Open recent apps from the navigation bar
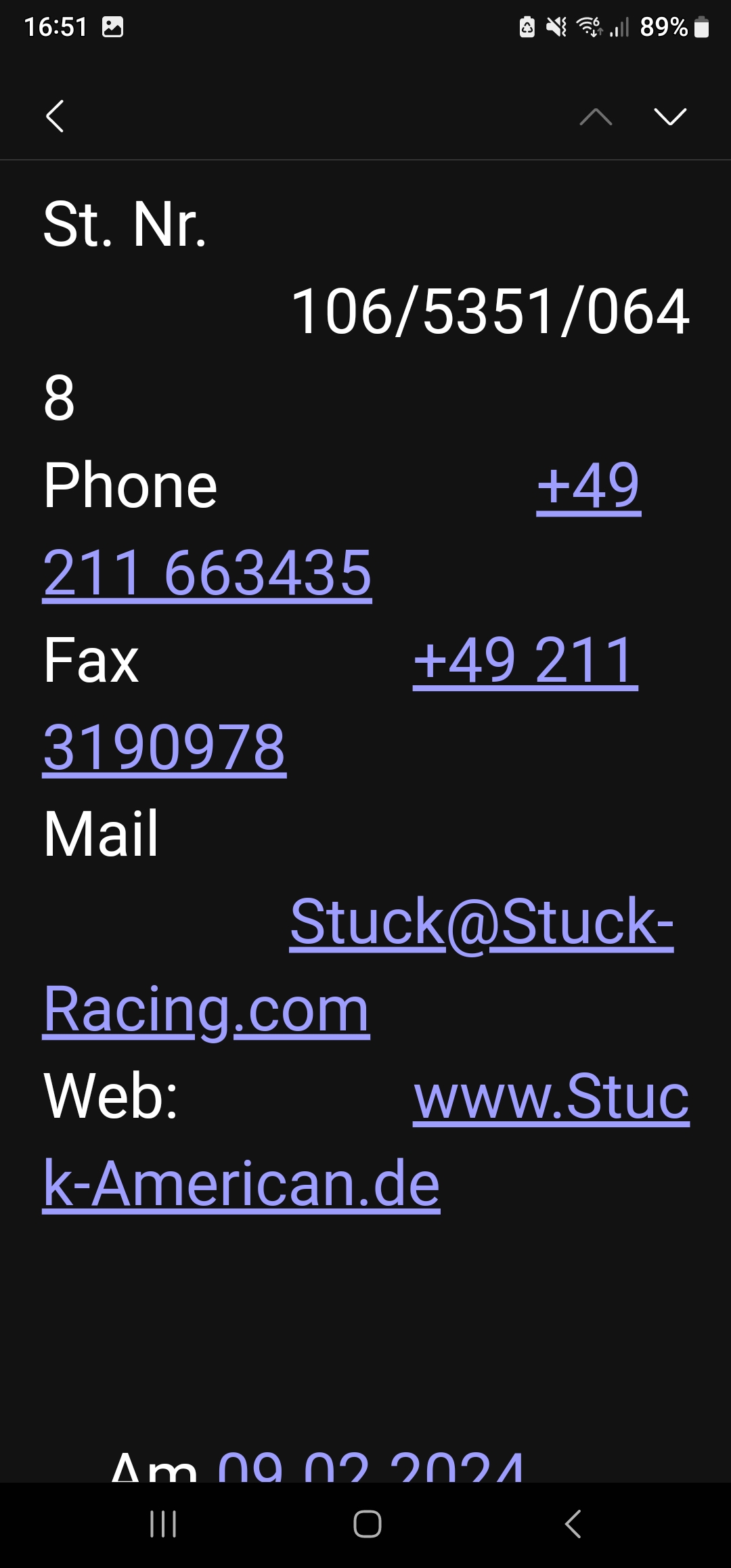Viewport: 731px width, 1568px height. tap(163, 1524)
